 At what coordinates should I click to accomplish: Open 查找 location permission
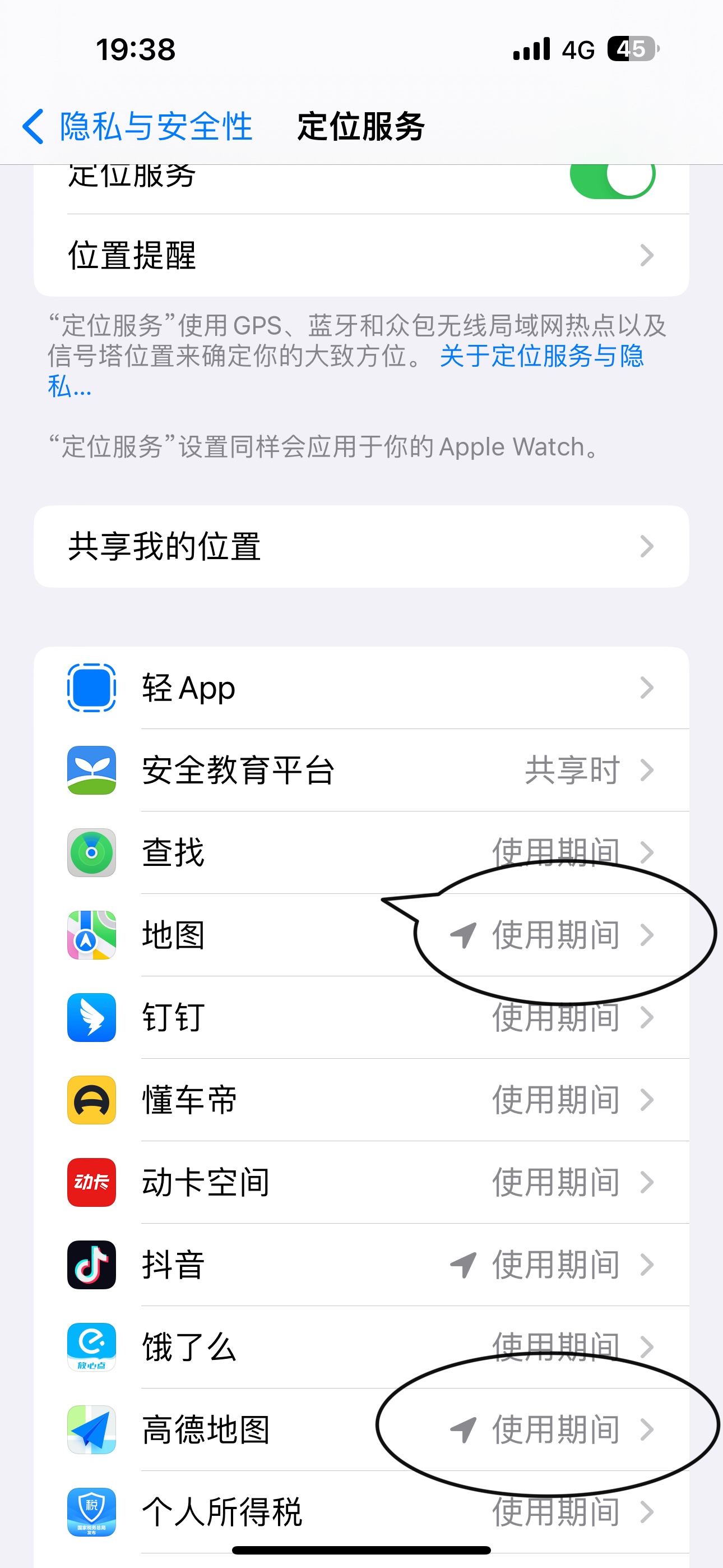pos(361,852)
